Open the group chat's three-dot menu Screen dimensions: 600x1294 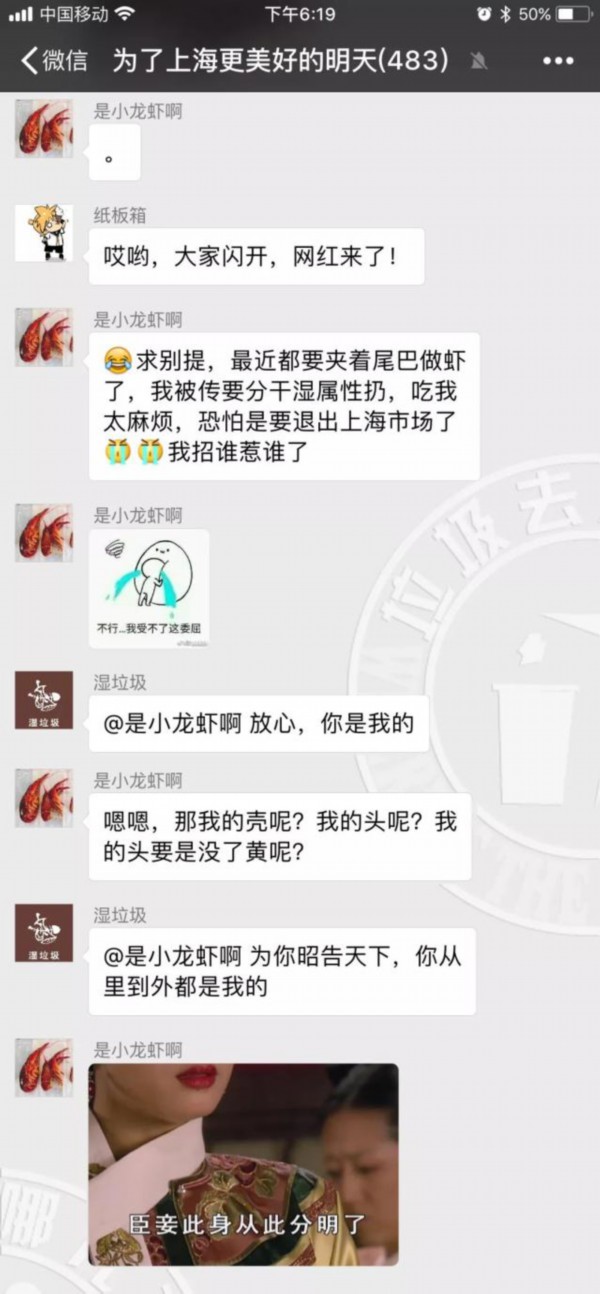[557, 61]
